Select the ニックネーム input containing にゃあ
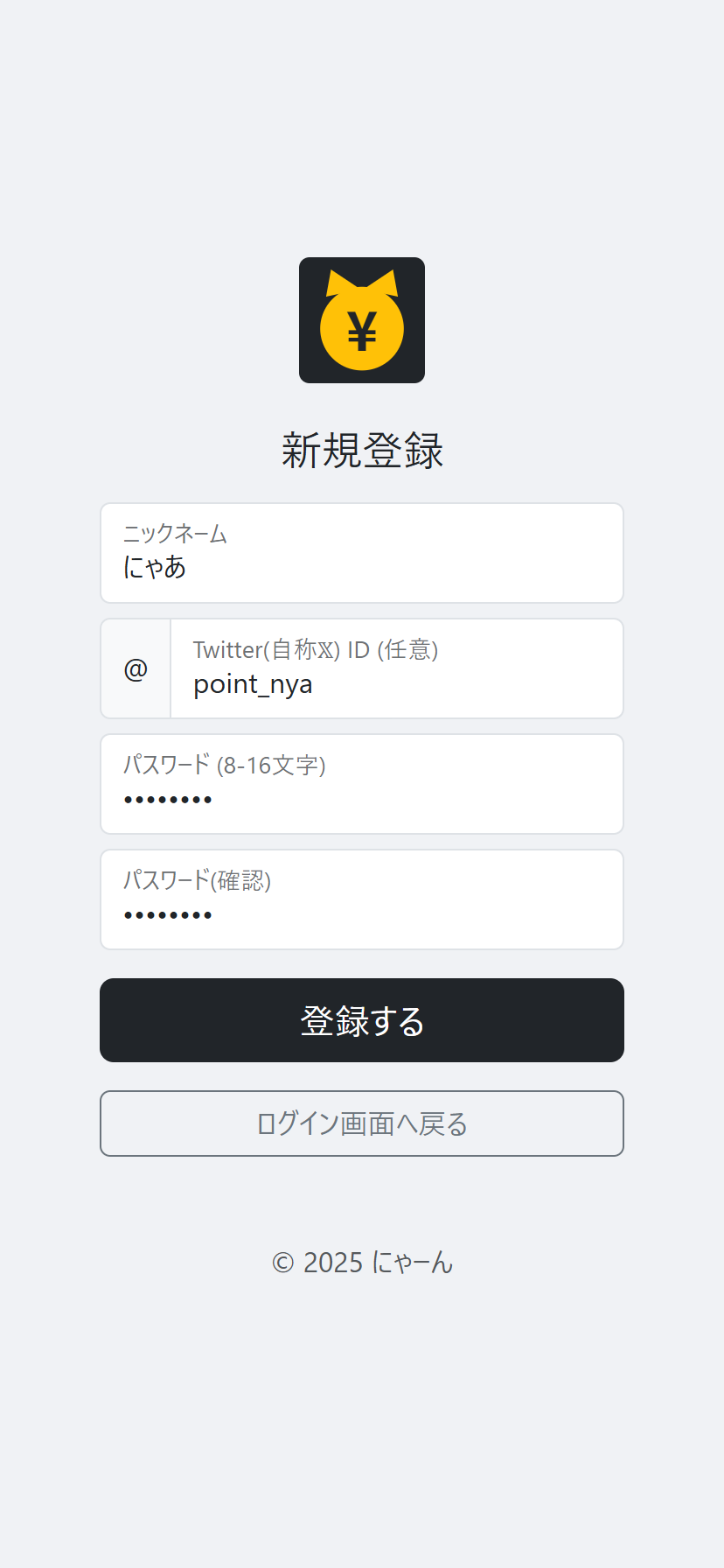Viewport: 724px width, 1568px height. [362, 553]
